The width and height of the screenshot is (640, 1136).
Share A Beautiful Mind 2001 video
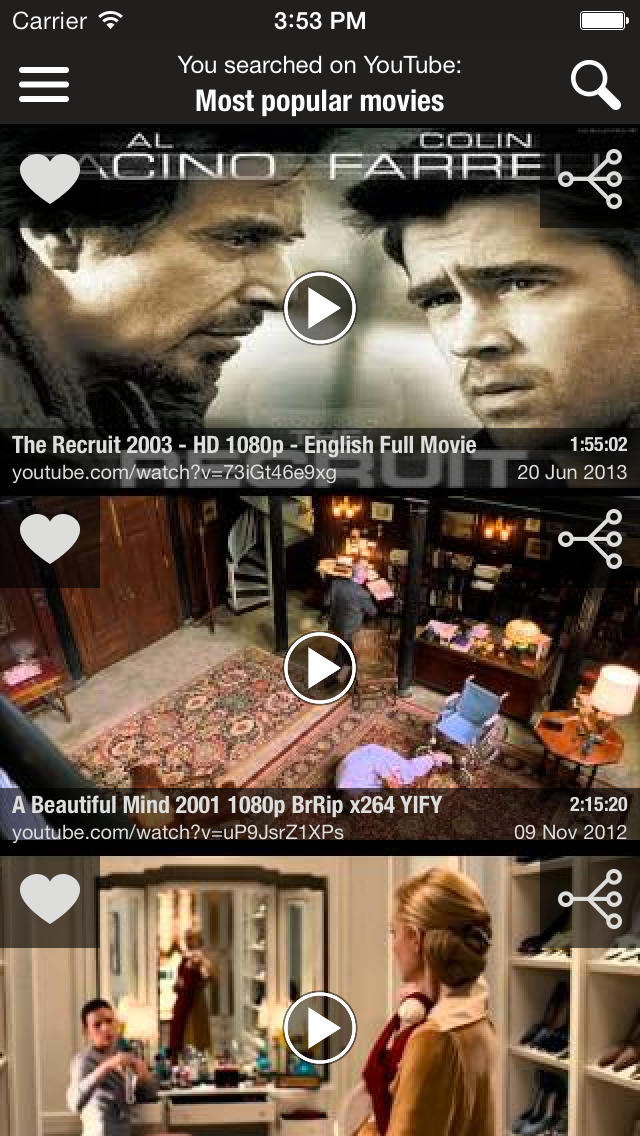coord(590,540)
